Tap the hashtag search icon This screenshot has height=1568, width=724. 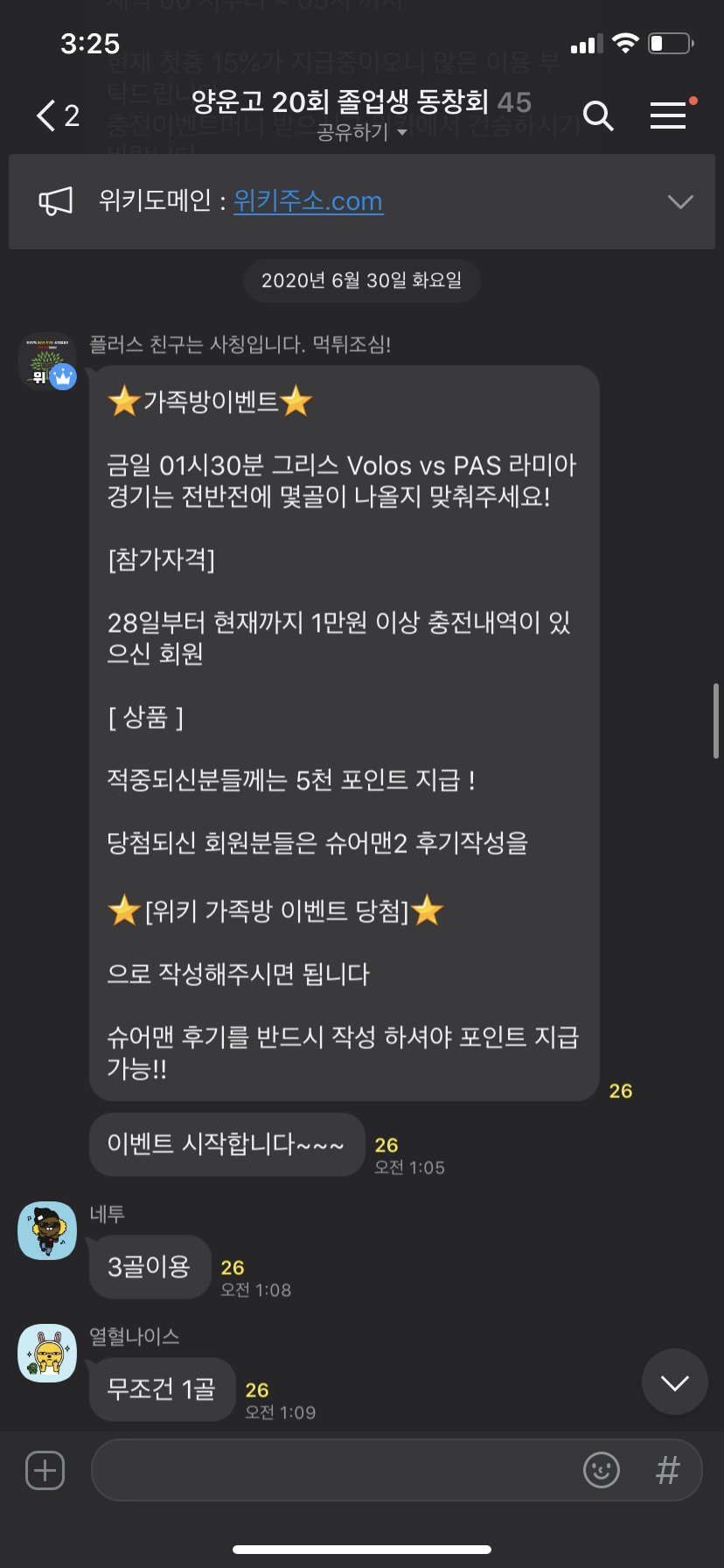pos(668,1470)
